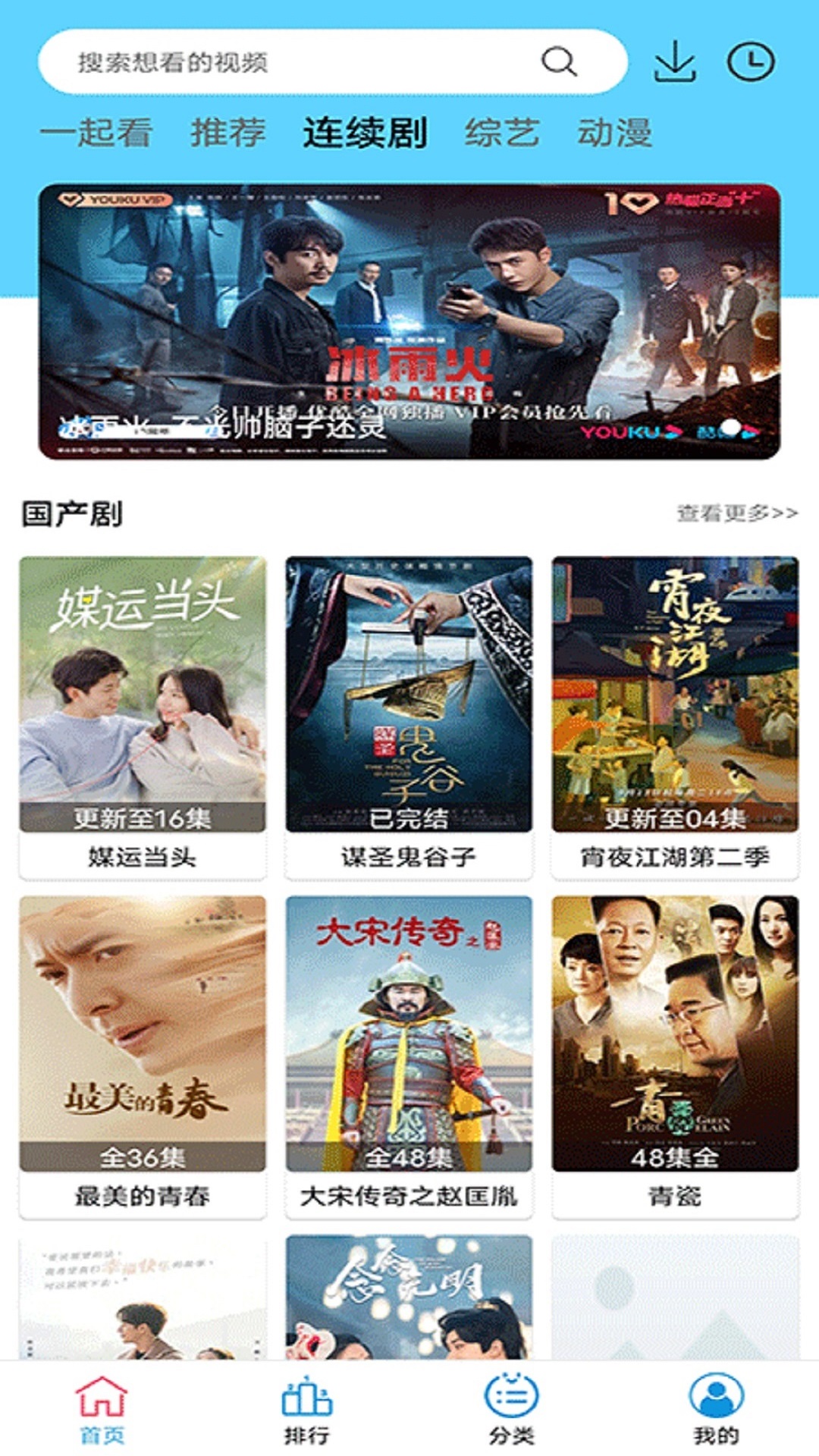Open the 分类 categories tab
819x1456 pixels.
pos(512,1408)
